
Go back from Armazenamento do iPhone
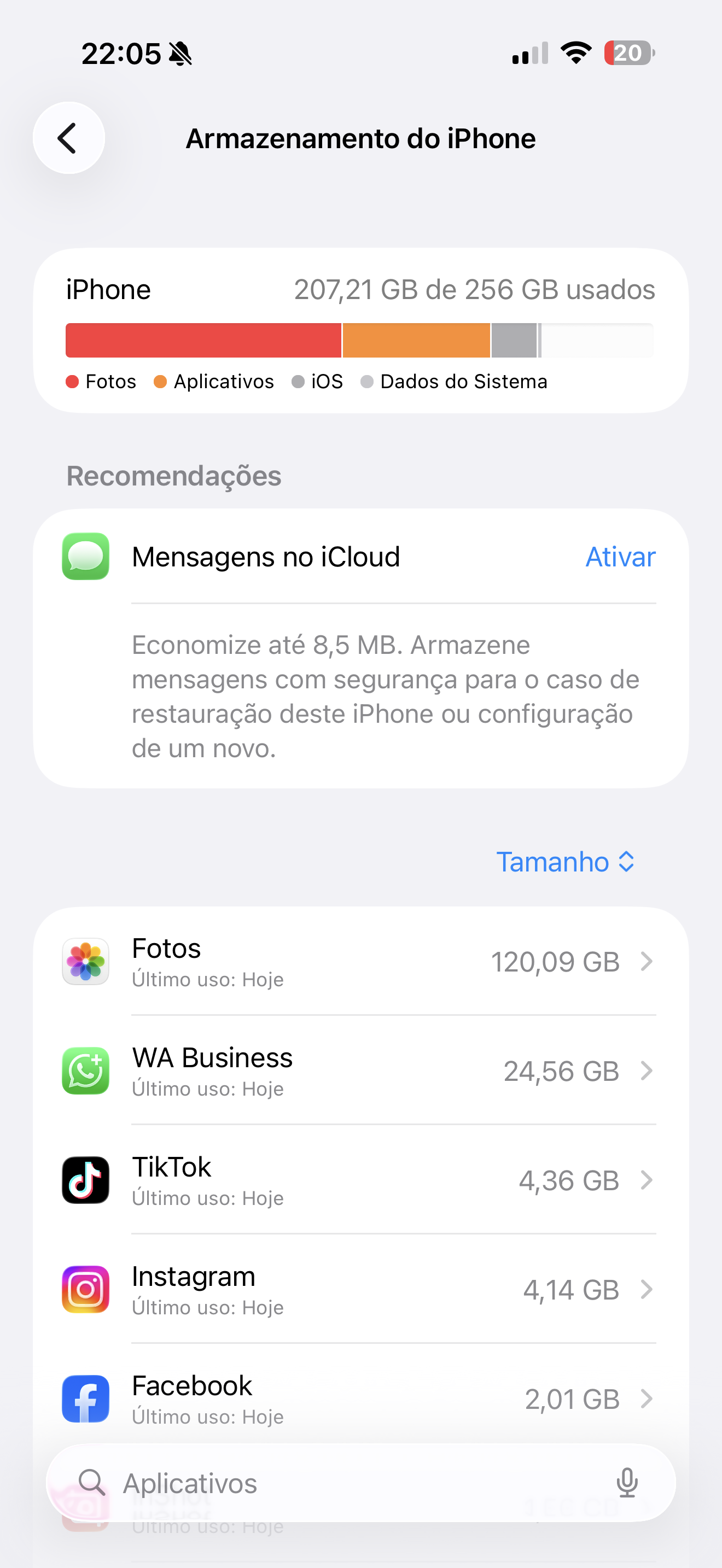[69, 138]
